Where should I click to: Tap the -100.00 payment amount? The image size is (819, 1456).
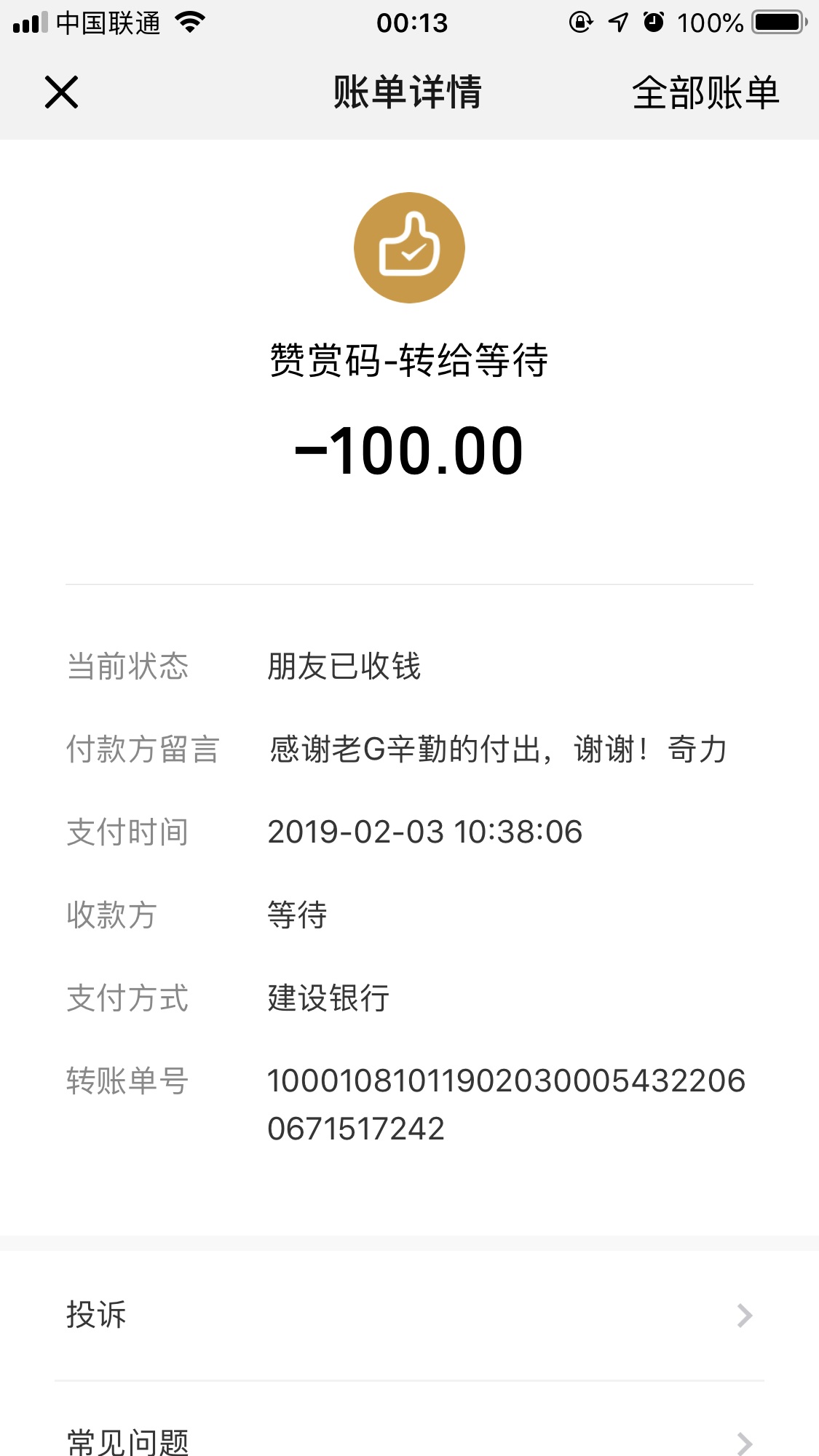pyautogui.click(x=409, y=450)
